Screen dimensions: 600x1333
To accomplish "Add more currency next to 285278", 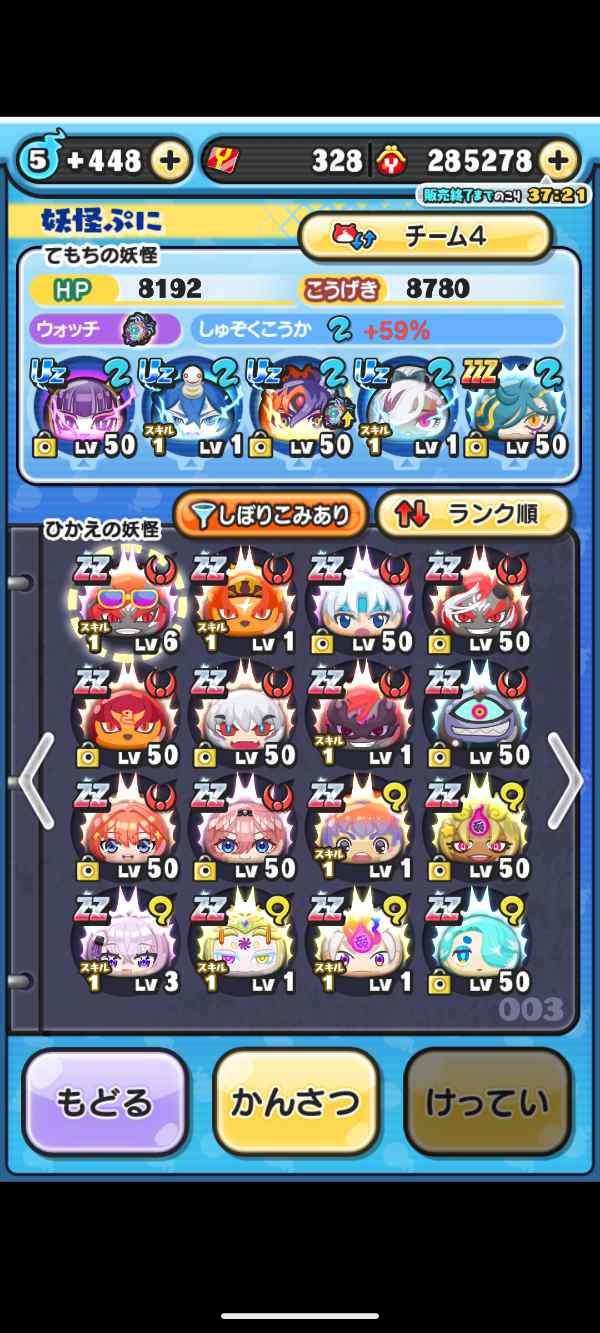I will [x=560, y=160].
